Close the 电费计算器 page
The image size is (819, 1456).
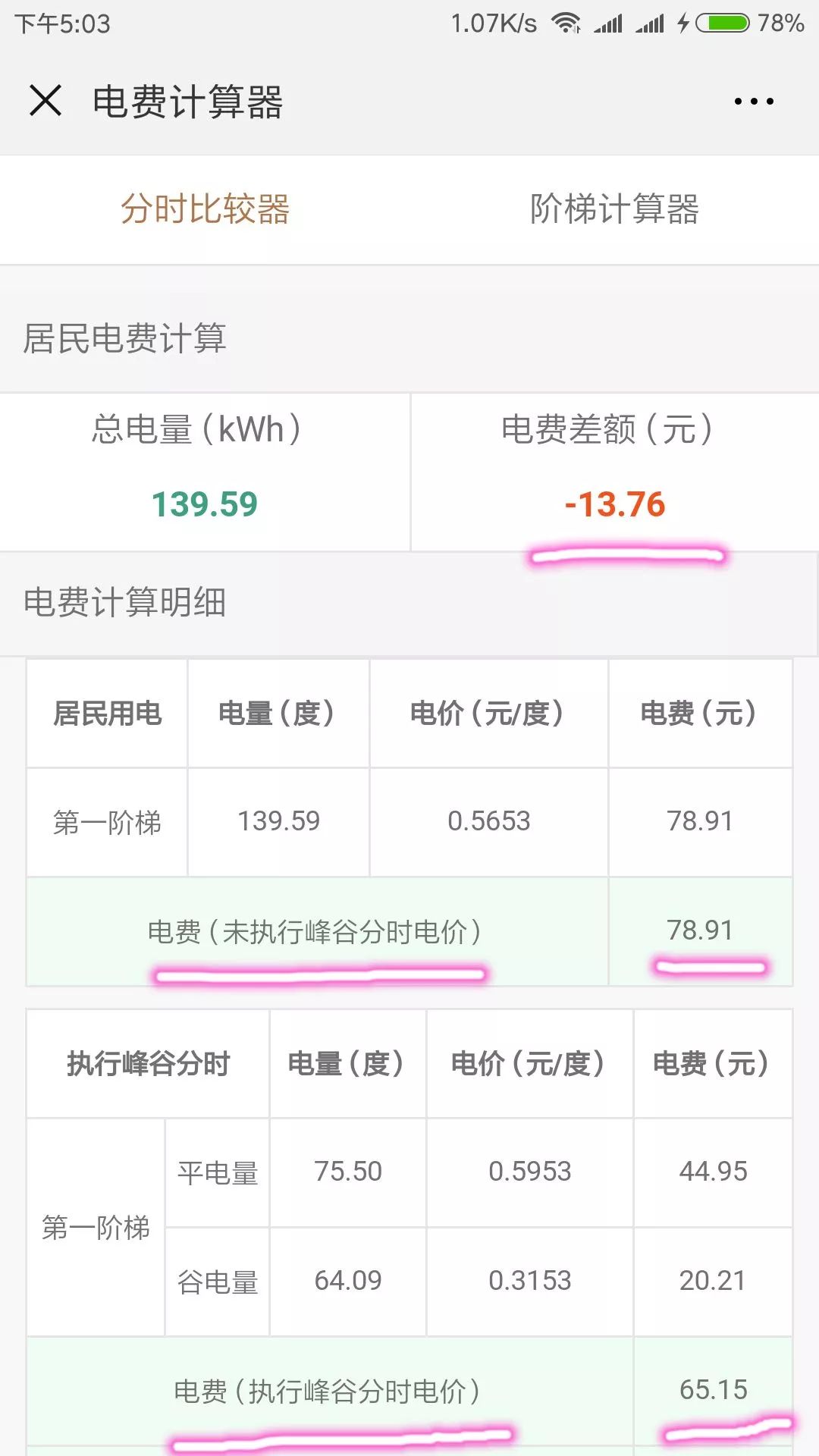pos(45,101)
